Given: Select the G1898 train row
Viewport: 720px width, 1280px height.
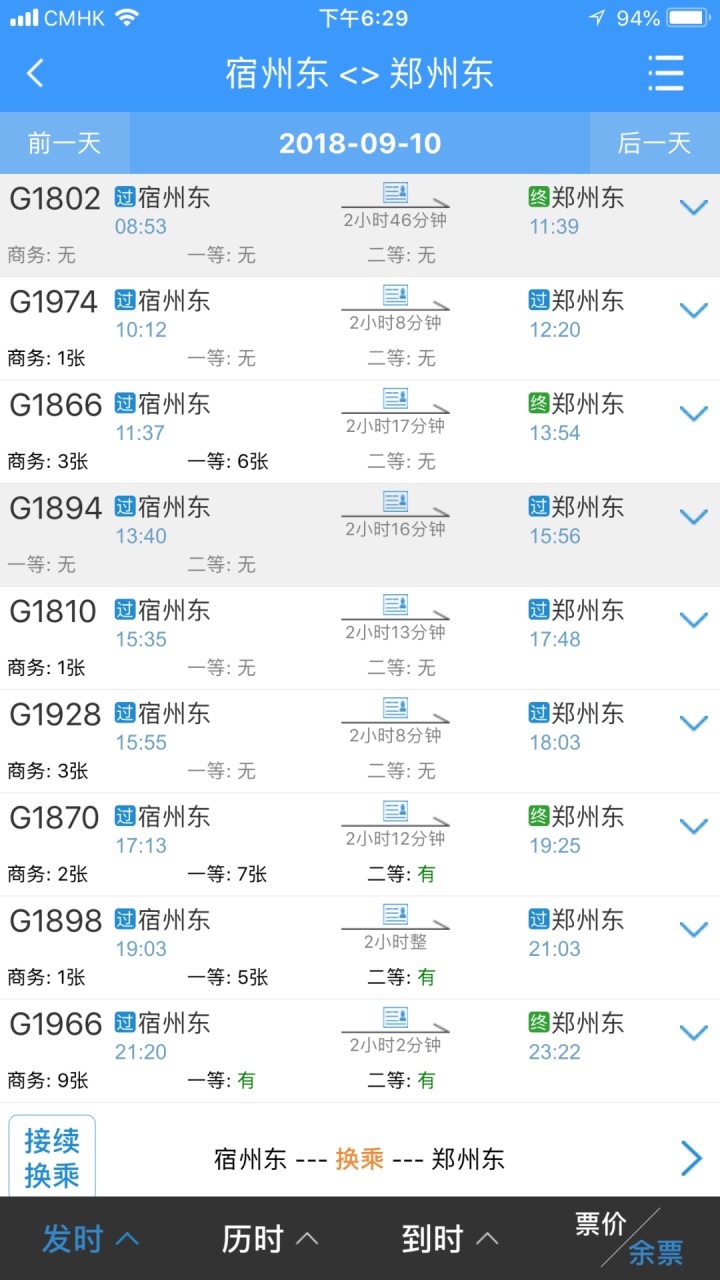Looking at the screenshot, I should coord(360,947).
